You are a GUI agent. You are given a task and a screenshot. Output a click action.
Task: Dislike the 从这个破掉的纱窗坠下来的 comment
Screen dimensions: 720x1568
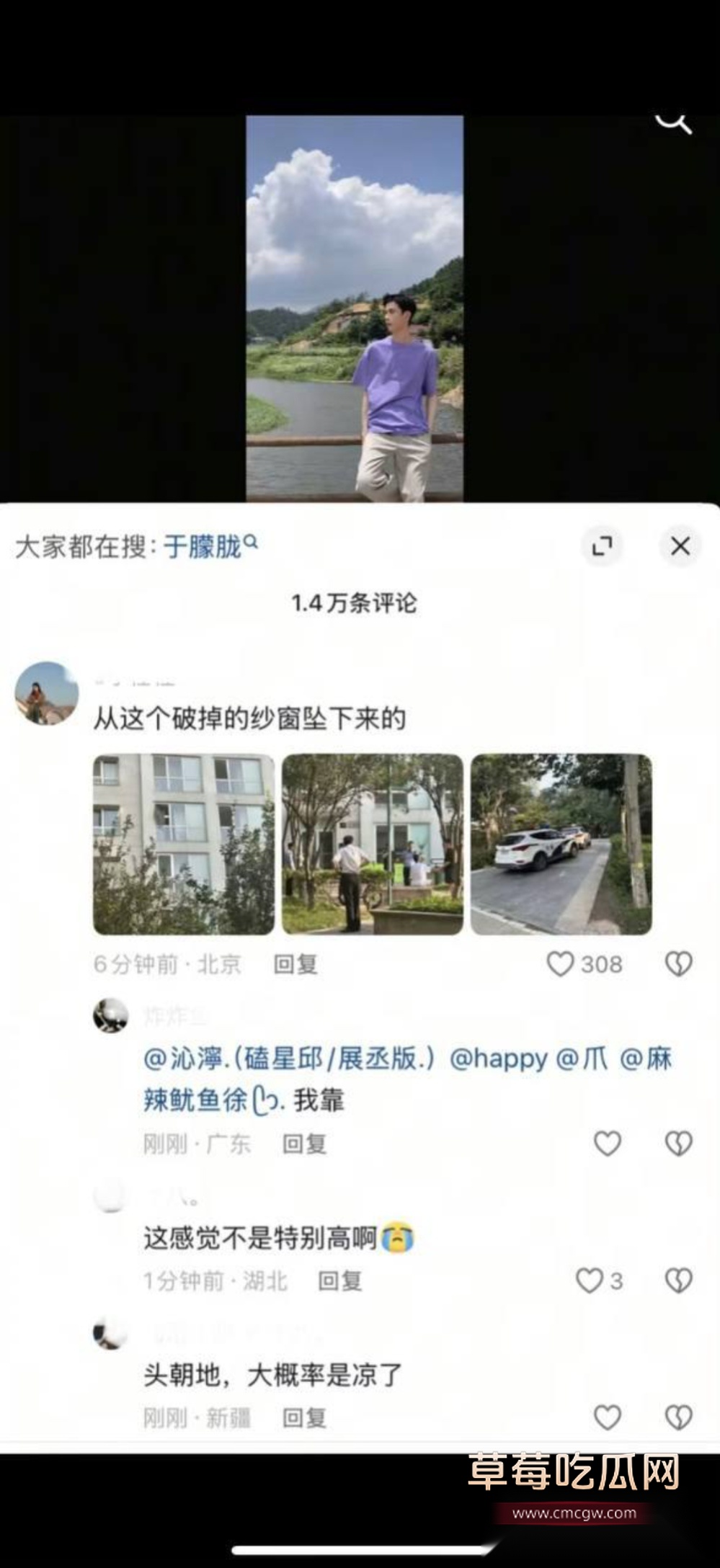(x=678, y=963)
